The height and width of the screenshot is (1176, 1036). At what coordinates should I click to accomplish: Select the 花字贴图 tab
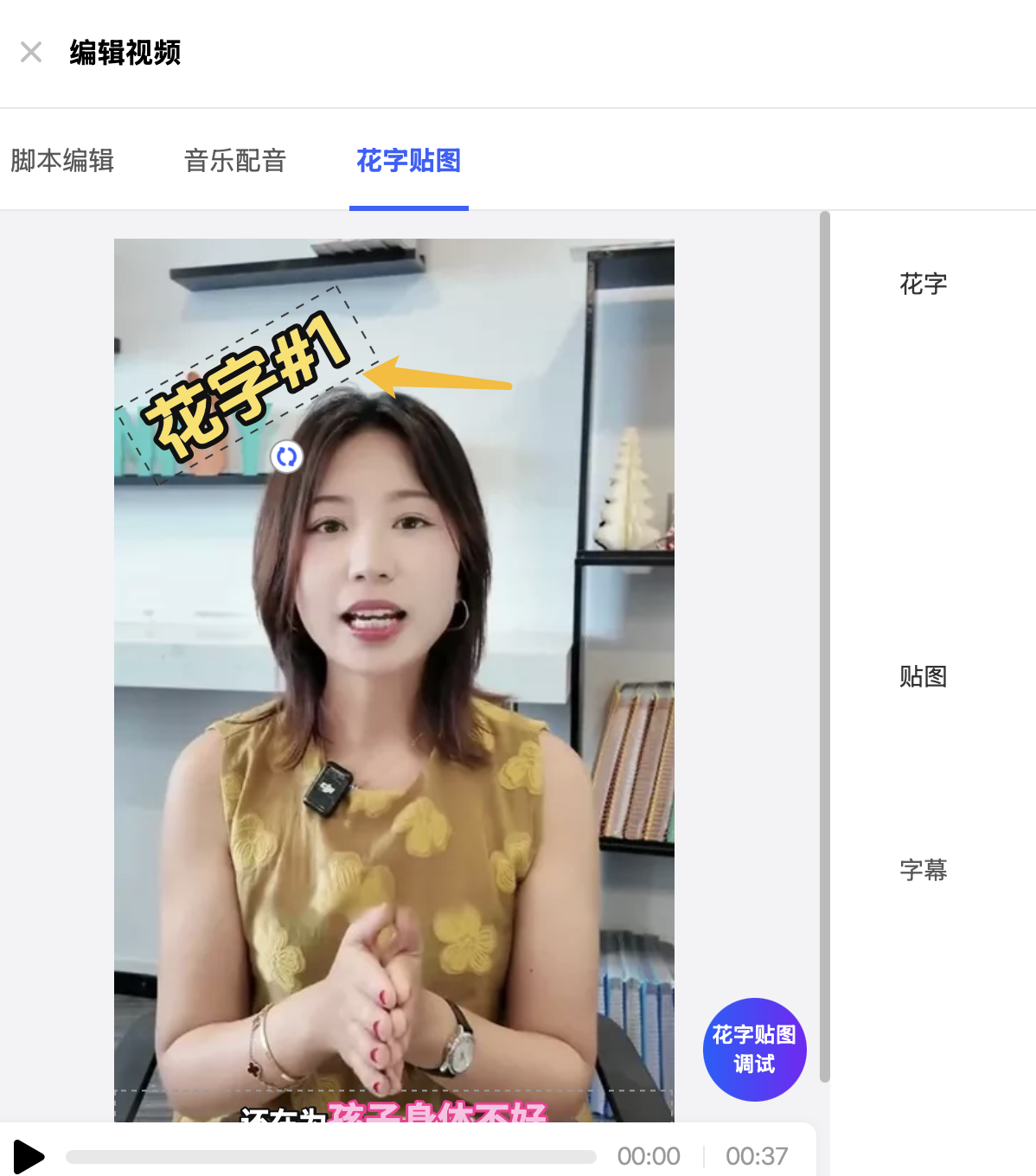(408, 161)
